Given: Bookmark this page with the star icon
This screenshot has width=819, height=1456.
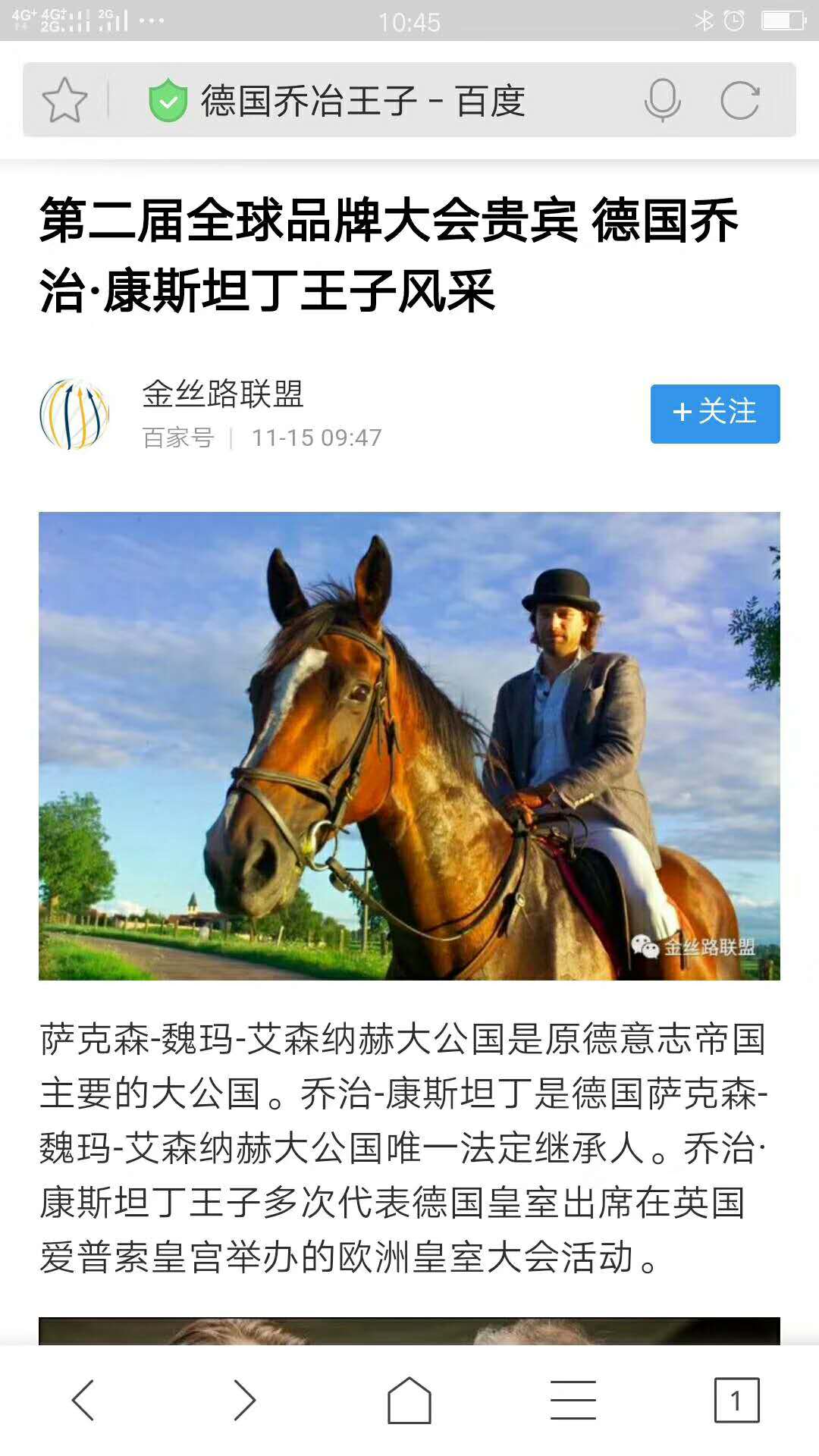Looking at the screenshot, I should 64,100.
